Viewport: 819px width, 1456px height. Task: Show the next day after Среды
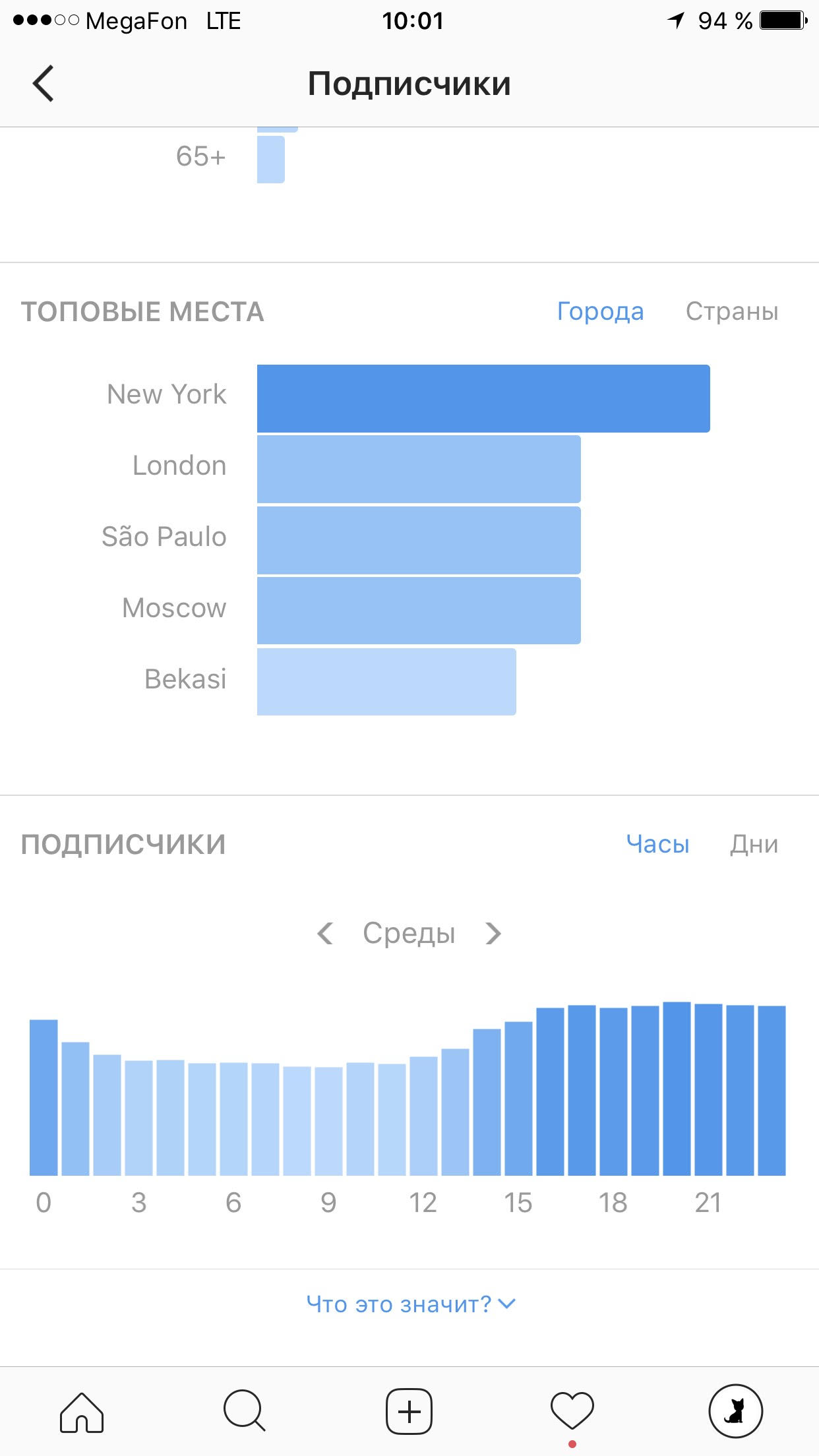(493, 933)
